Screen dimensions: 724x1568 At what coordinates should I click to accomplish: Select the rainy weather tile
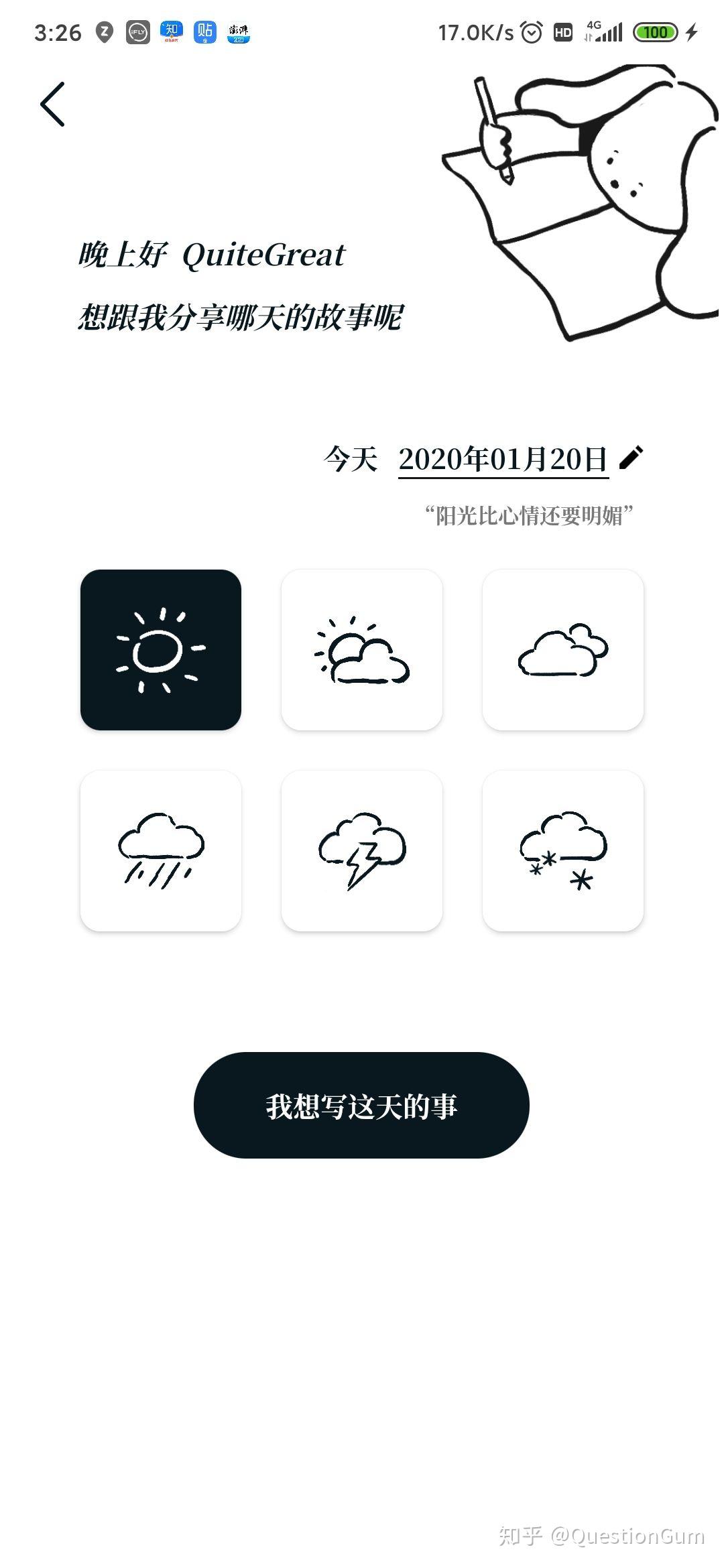click(x=161, y=851)
